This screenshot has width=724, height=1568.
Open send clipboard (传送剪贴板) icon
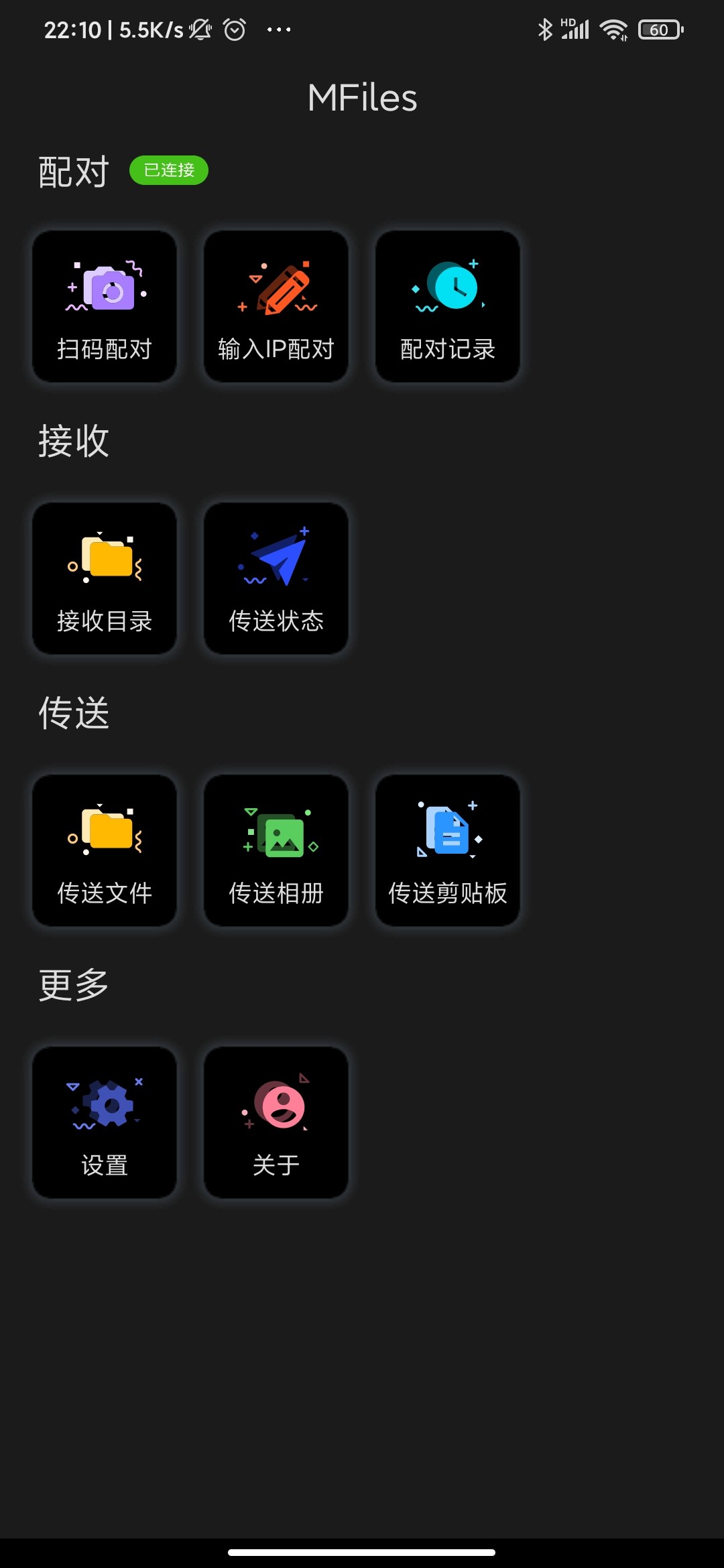click(x=447, y=851)
